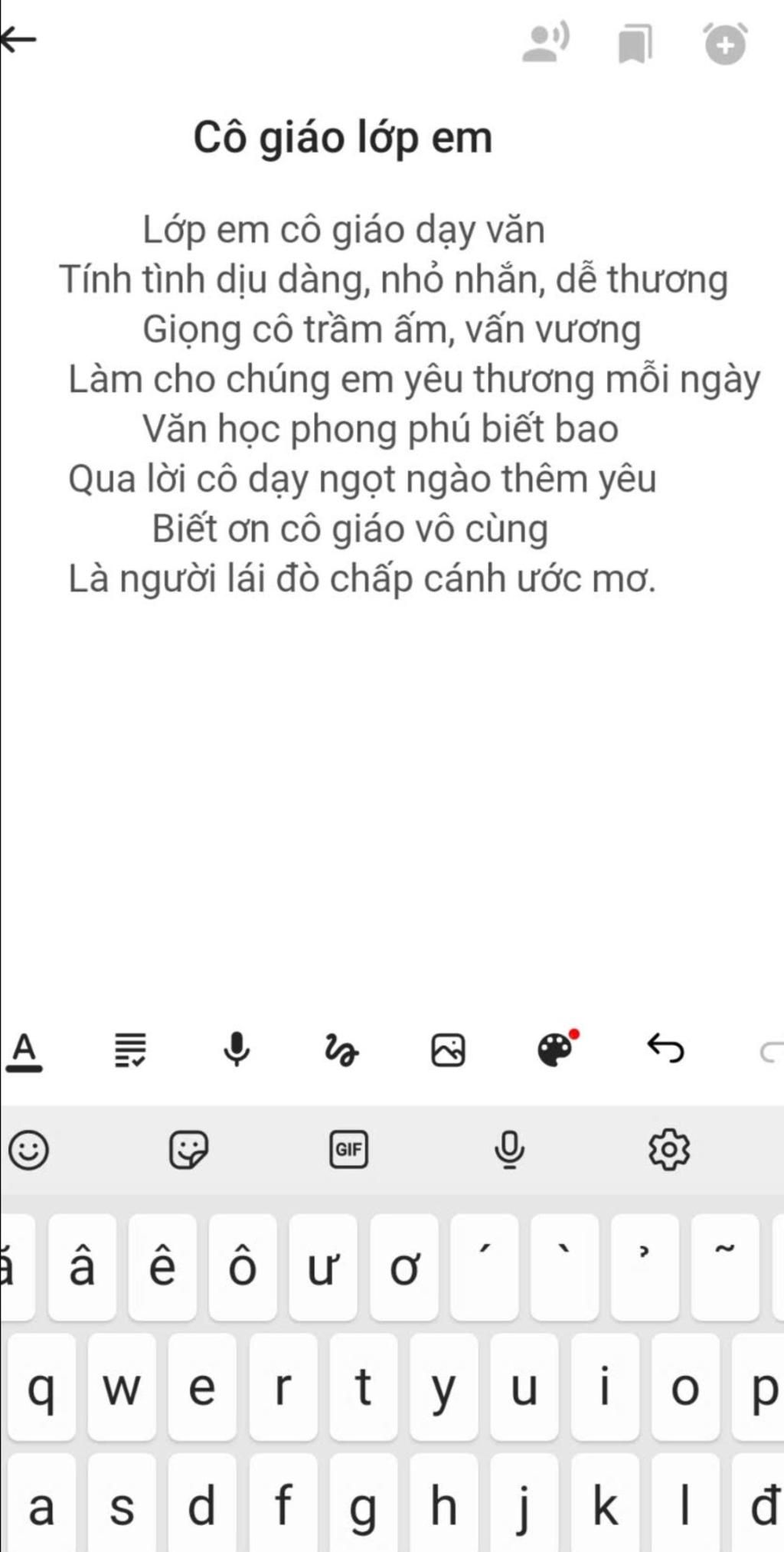Viewport: 784px width, 1552px height.
Task: Open the keyboard sticker panel
Action: (x=188, y=1149)
